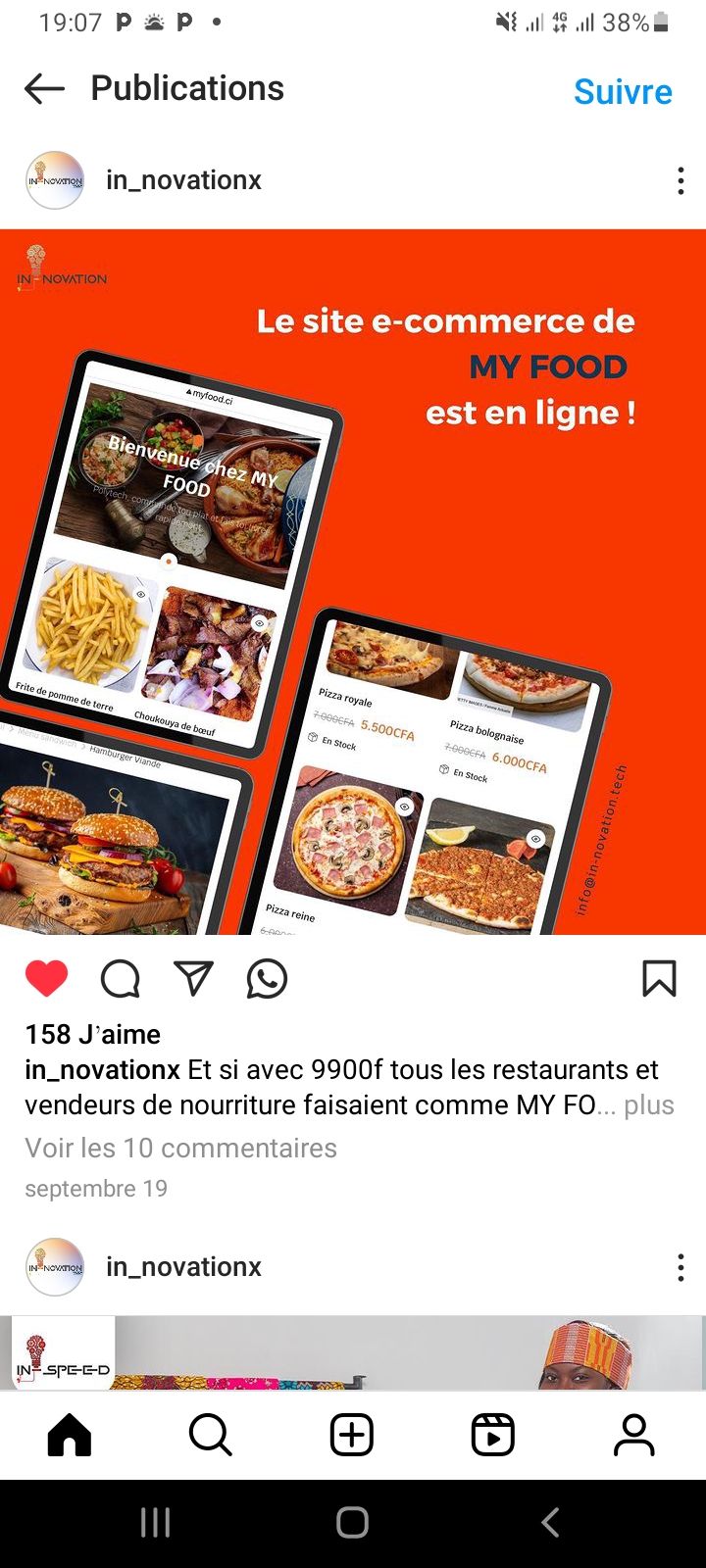Viewport: 706px width, 1568px height.
Task: Follow the account with Suivre
Action: 623,91
